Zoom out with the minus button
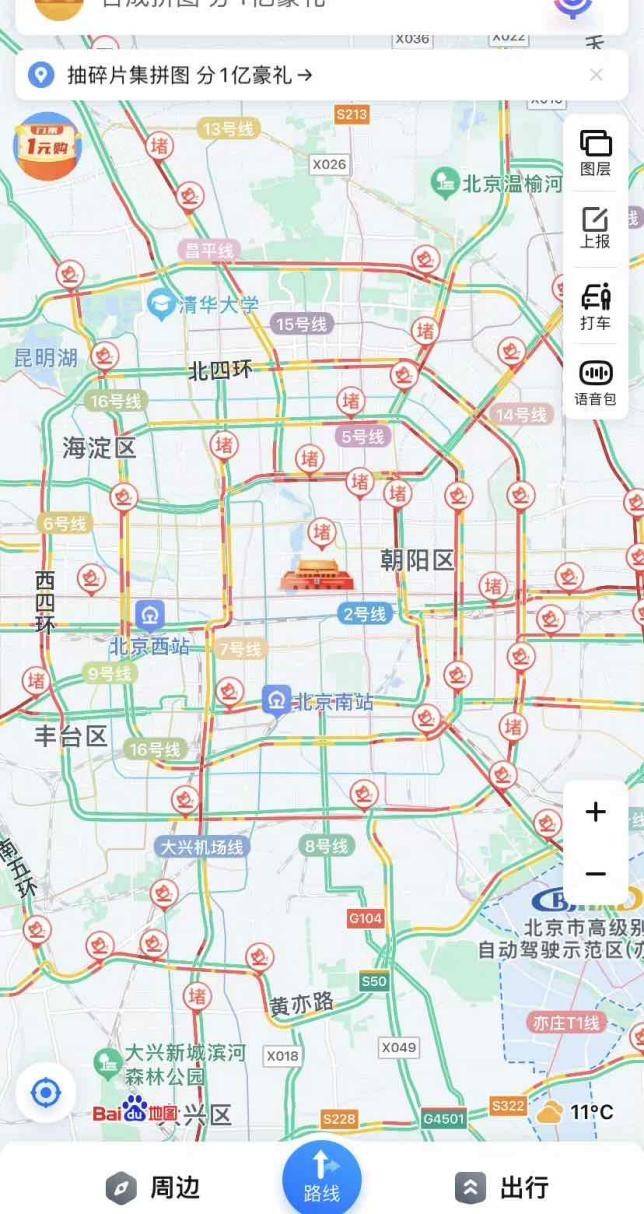 point(595,874)
